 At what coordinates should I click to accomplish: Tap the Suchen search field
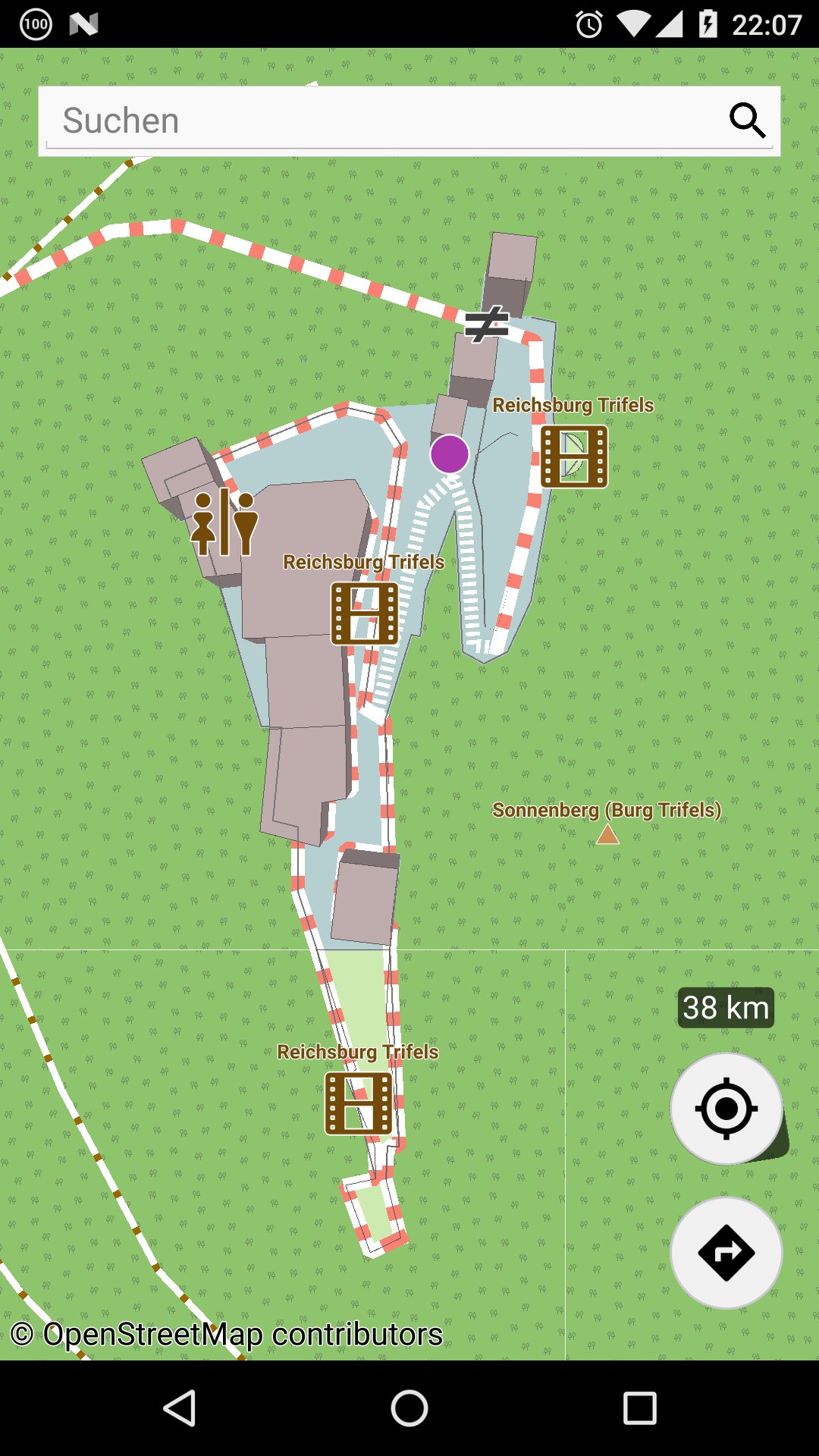pyautogui.click(x=379, y=121)
